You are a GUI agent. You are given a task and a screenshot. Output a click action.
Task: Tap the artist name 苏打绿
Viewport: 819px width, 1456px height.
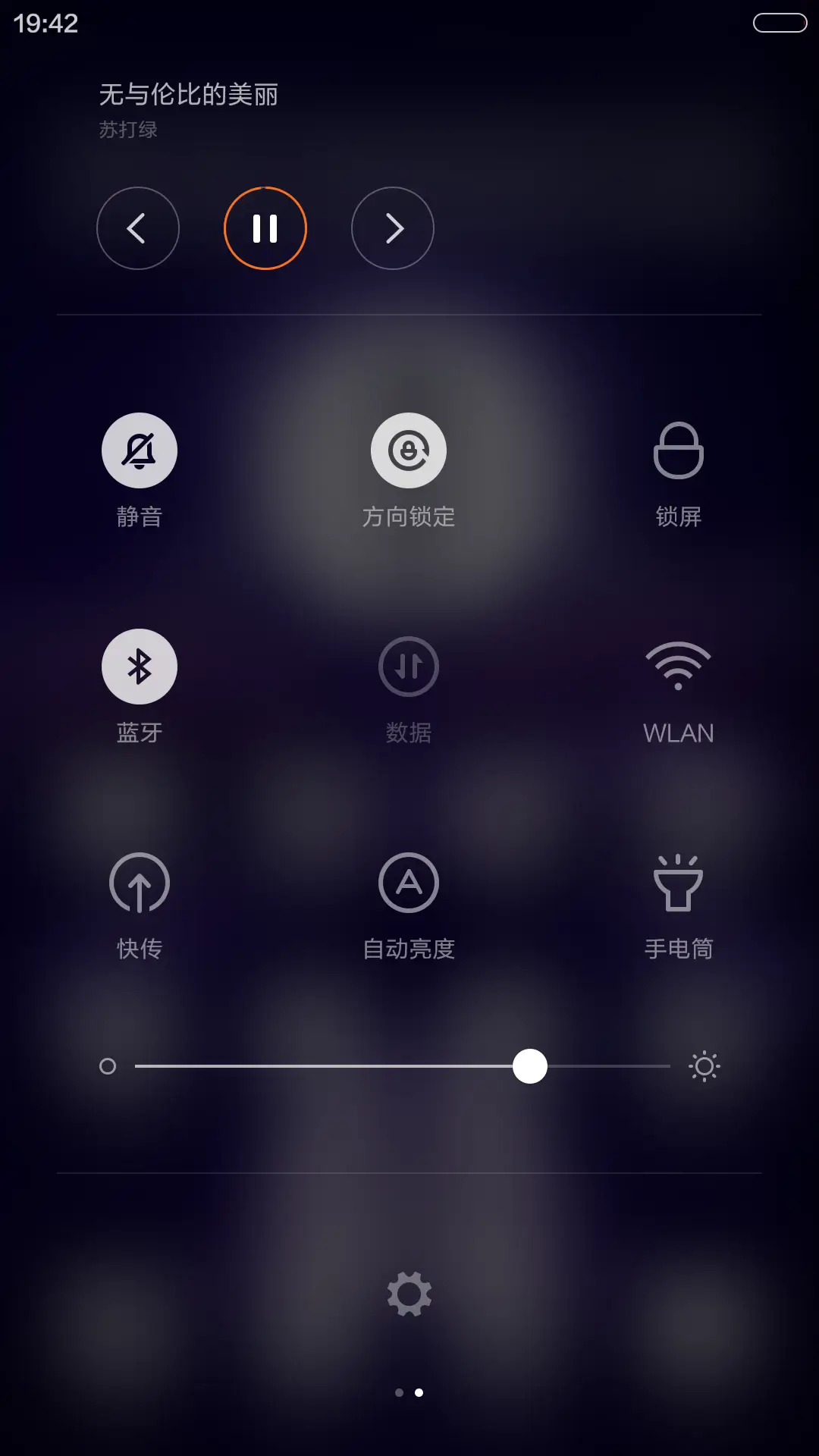pos(126,129)
